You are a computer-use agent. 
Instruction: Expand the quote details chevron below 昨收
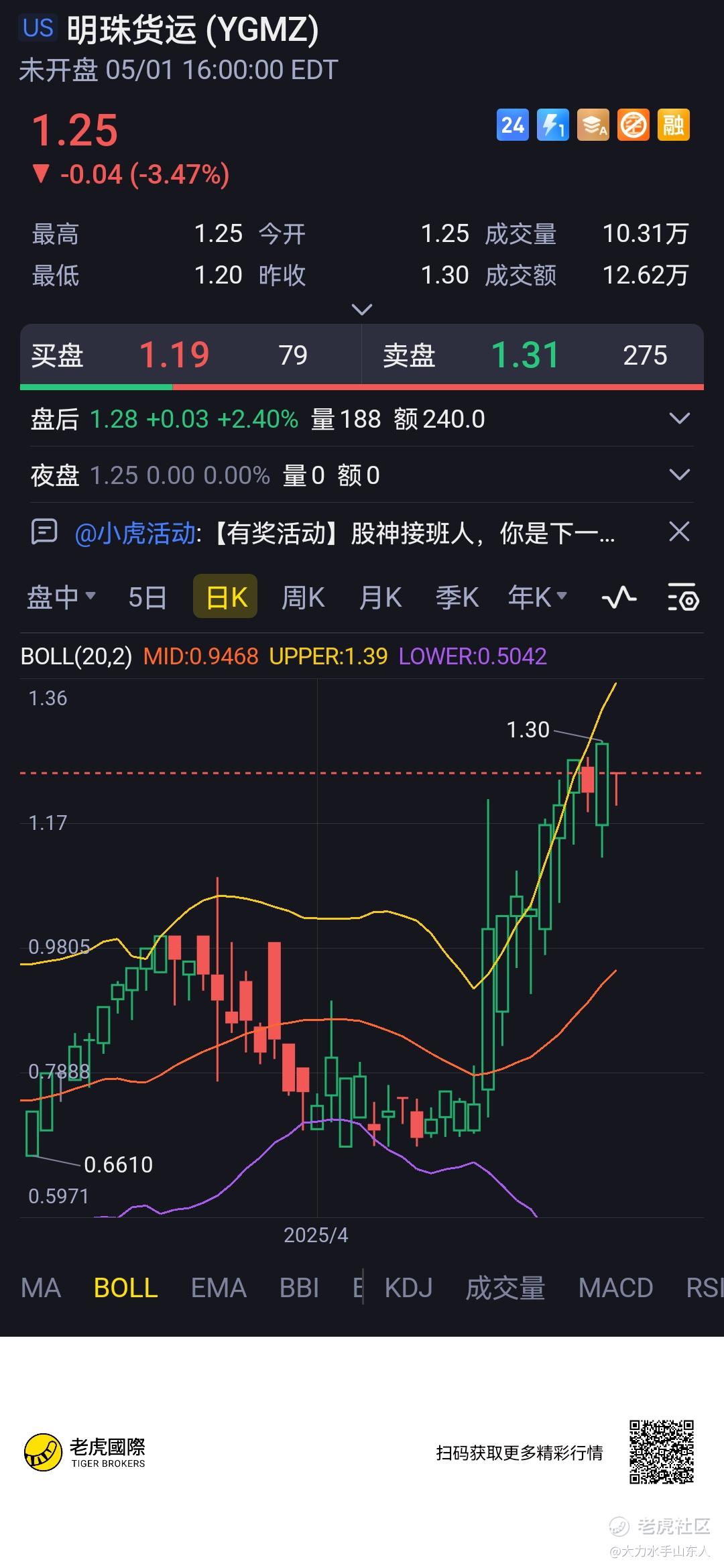click(x=361, y=310)
